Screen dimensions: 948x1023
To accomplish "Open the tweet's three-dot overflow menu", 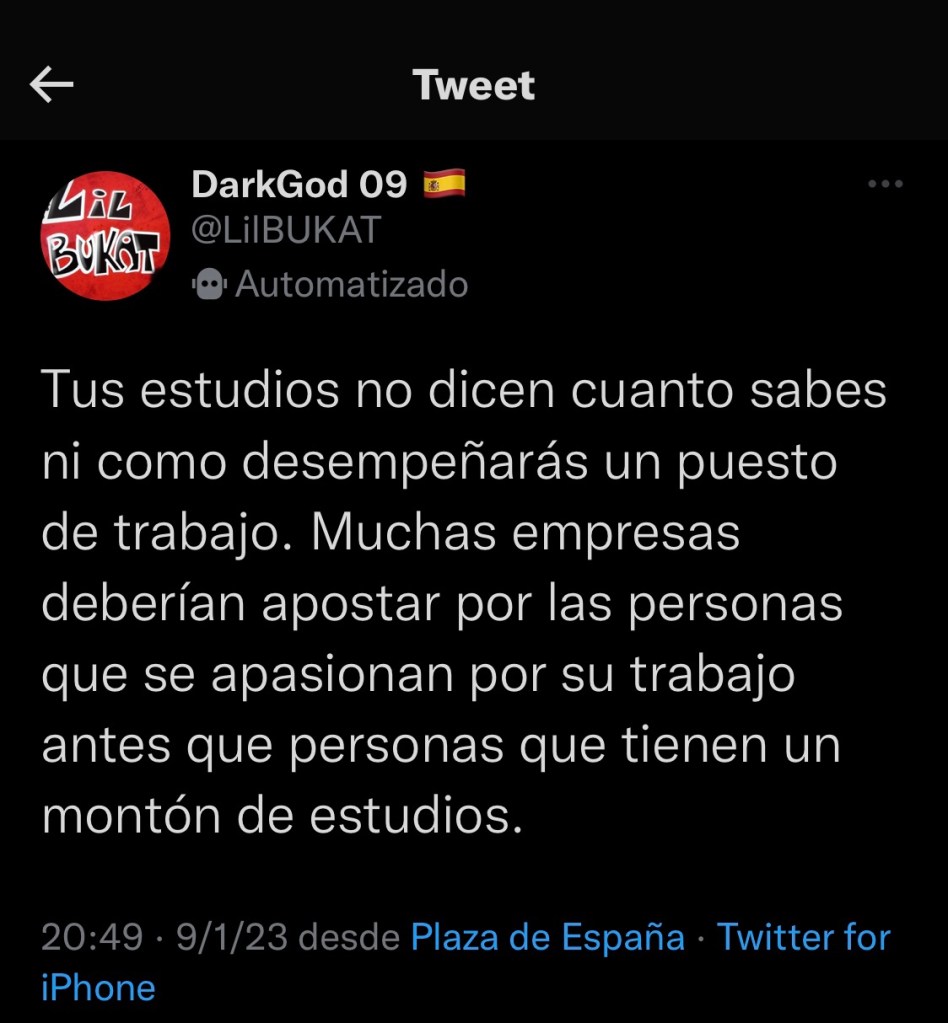I will coord(885,184).
